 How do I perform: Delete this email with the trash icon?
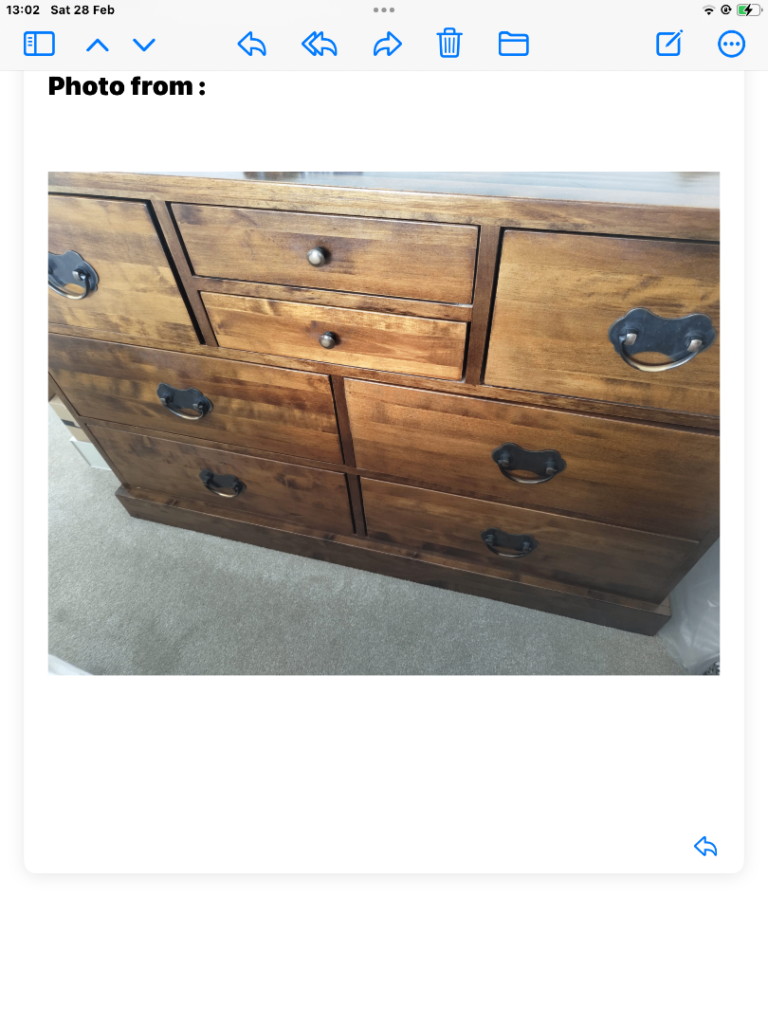point(449,44)
